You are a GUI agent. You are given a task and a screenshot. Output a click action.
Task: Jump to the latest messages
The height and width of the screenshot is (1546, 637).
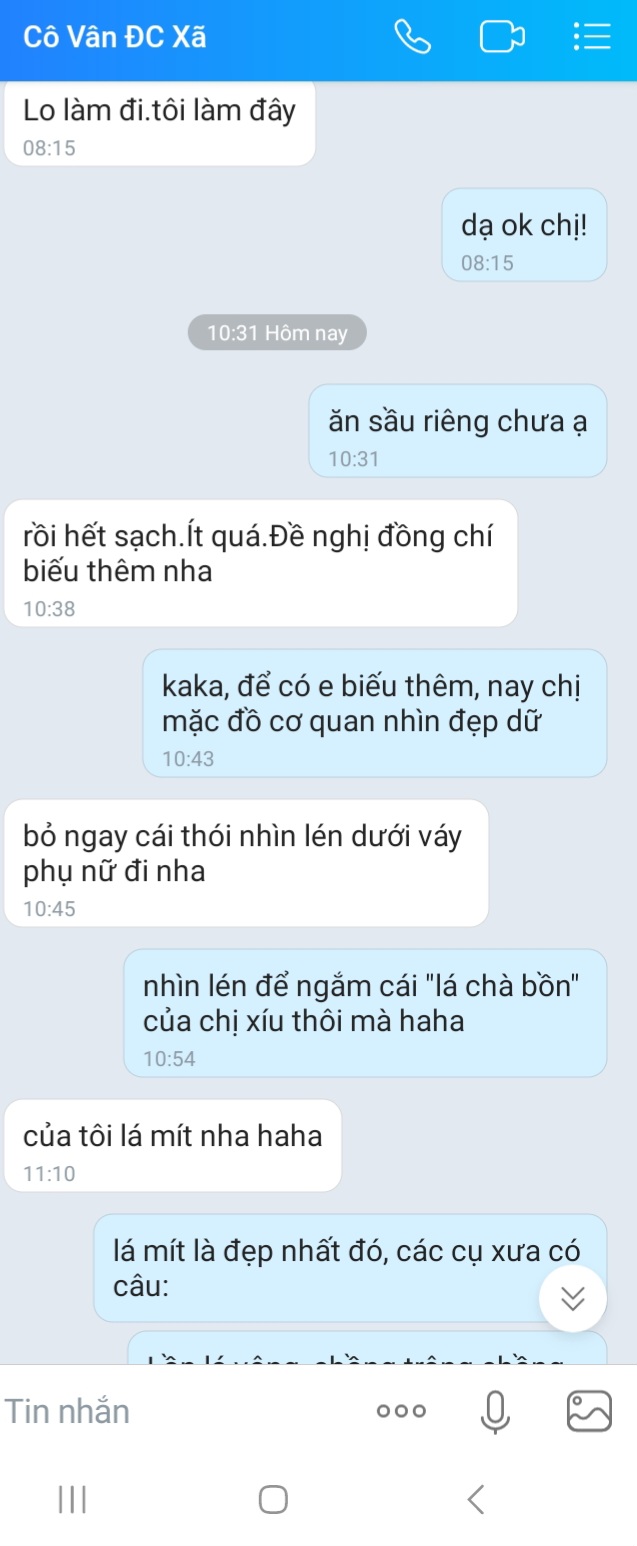573,1298
